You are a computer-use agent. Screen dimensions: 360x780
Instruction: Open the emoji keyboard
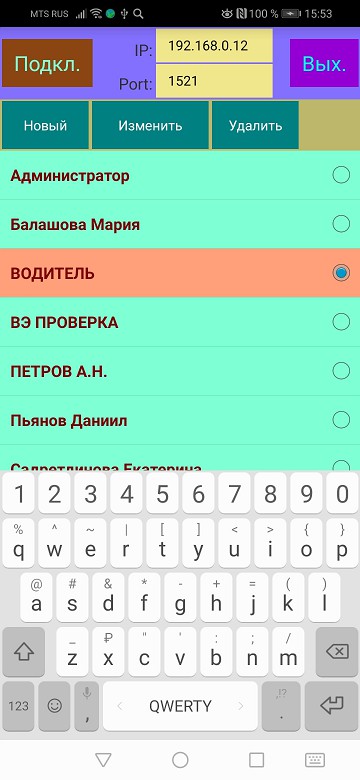click(x=54, y=706)
